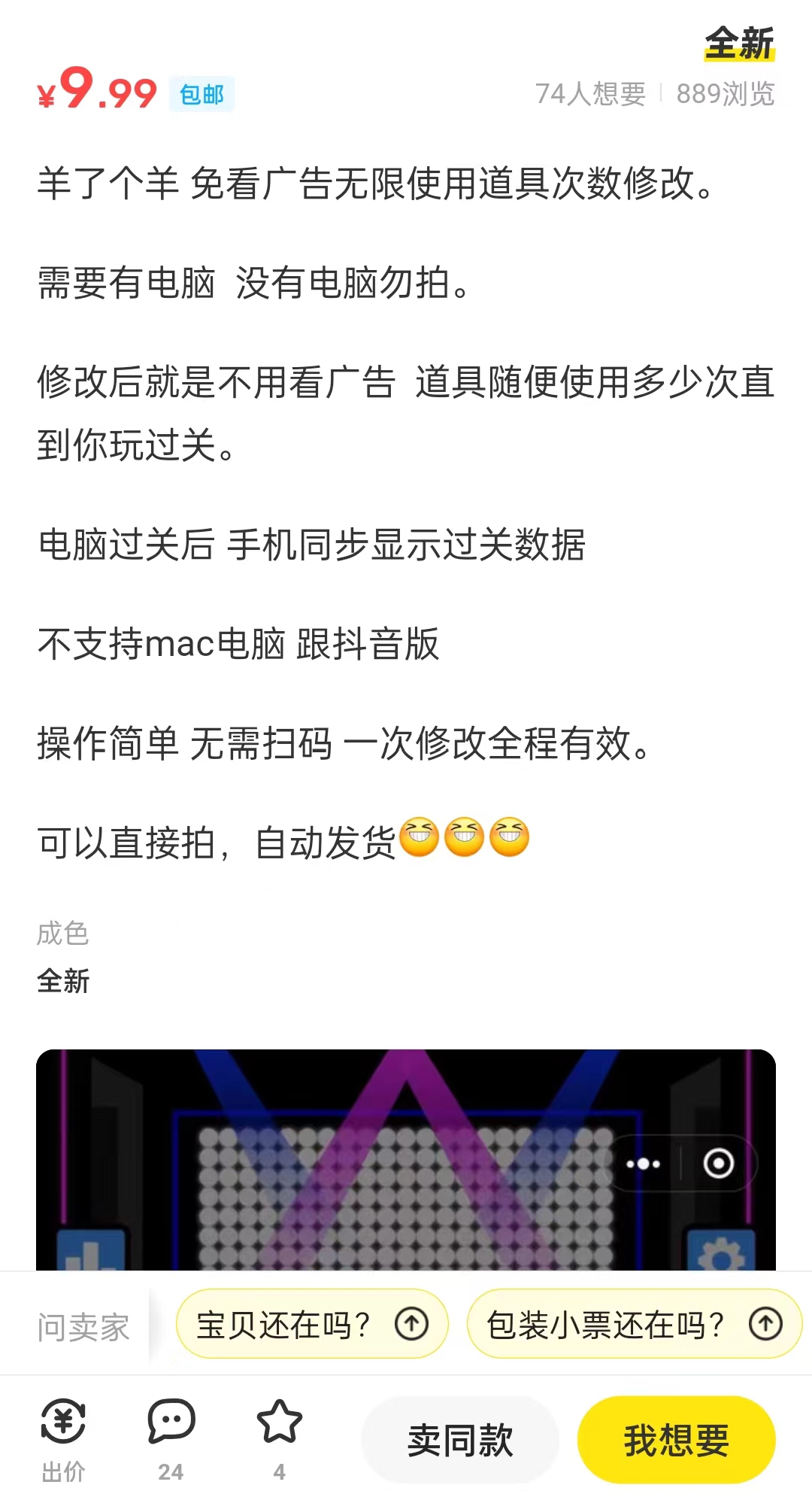The height and width of the screenshot is (1500, 812).
Task: Select 卖同款 to sell the same item
Action: pos(460,1440)
